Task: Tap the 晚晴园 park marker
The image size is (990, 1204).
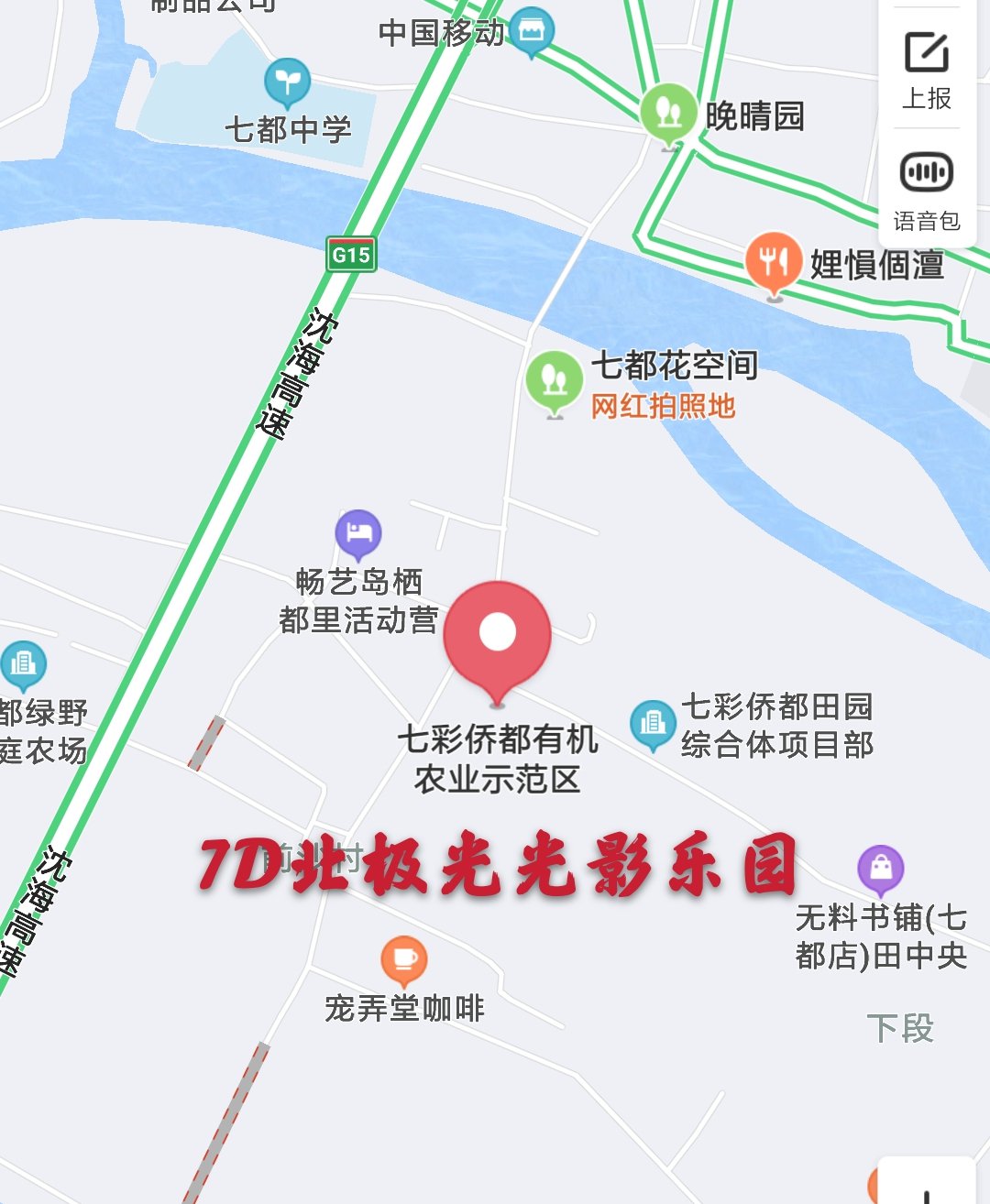Action: pos(668,112)
